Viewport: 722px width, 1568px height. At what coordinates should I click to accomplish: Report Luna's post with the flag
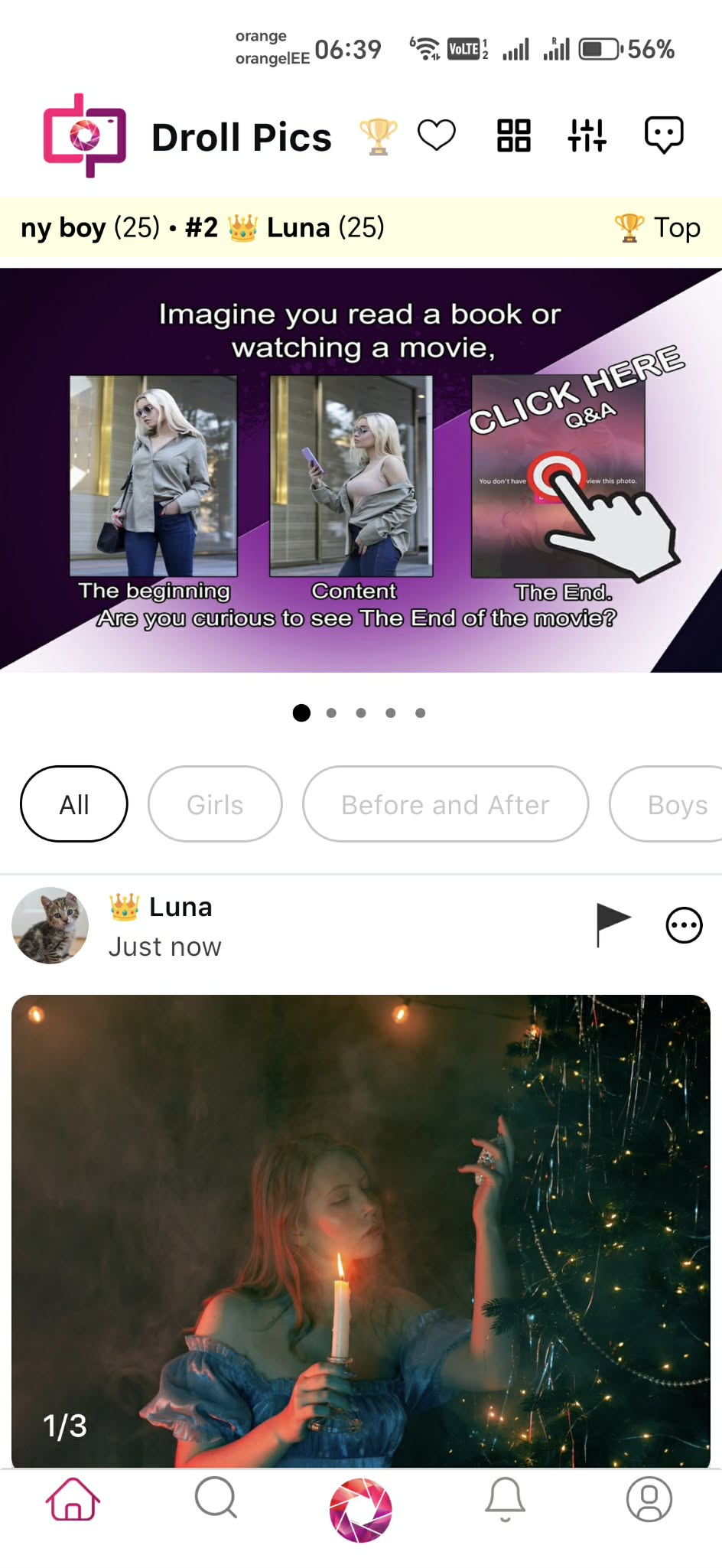pyautogui.click(x=613, y=924)
